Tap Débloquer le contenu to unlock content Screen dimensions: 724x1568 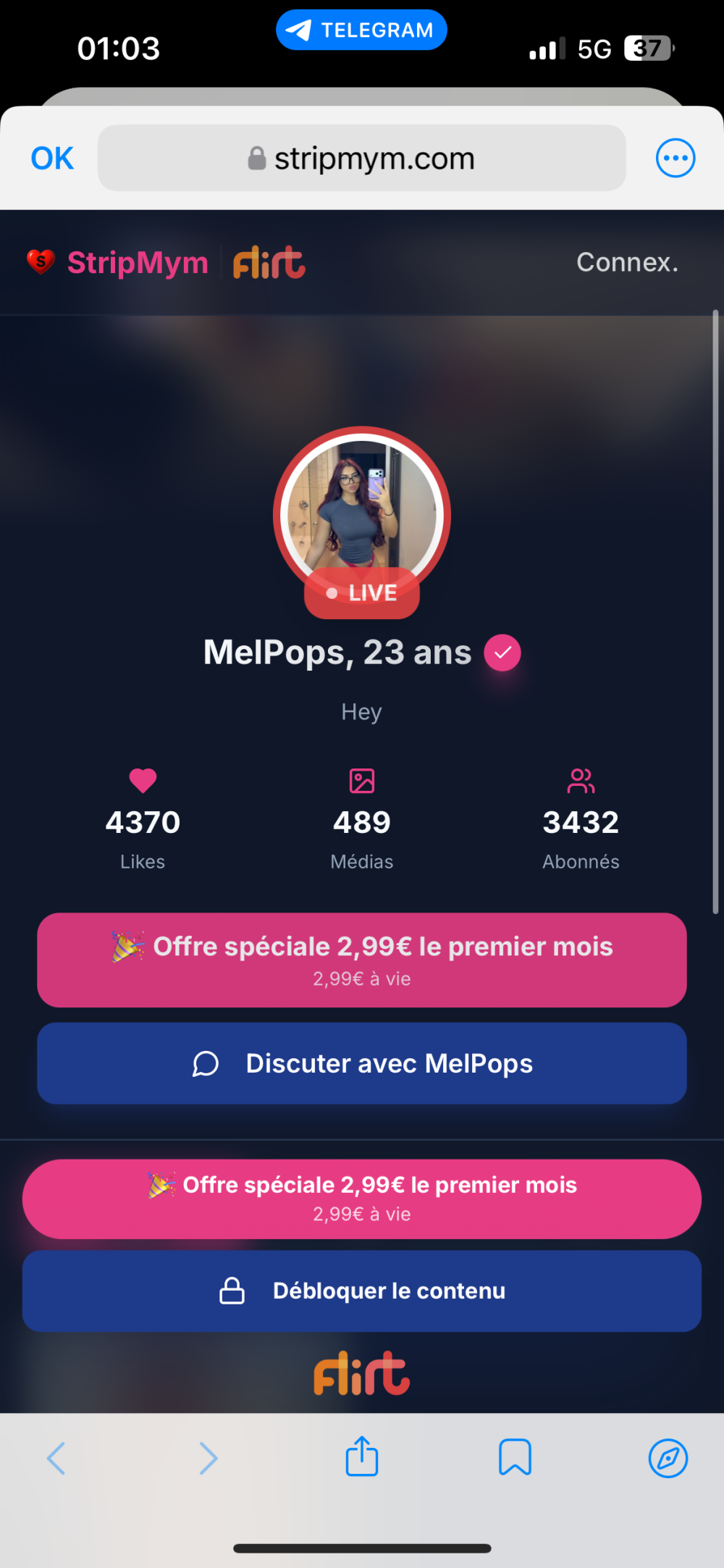pyautogui.click(x=362, y=1291)
